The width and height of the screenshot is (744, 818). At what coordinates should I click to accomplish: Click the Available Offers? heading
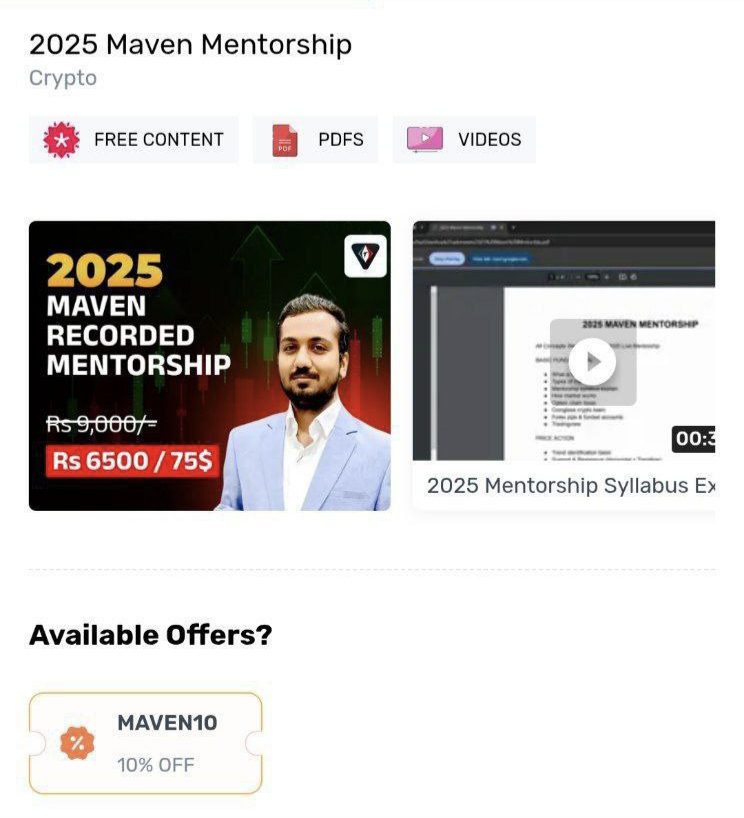(x=151, y=634)
